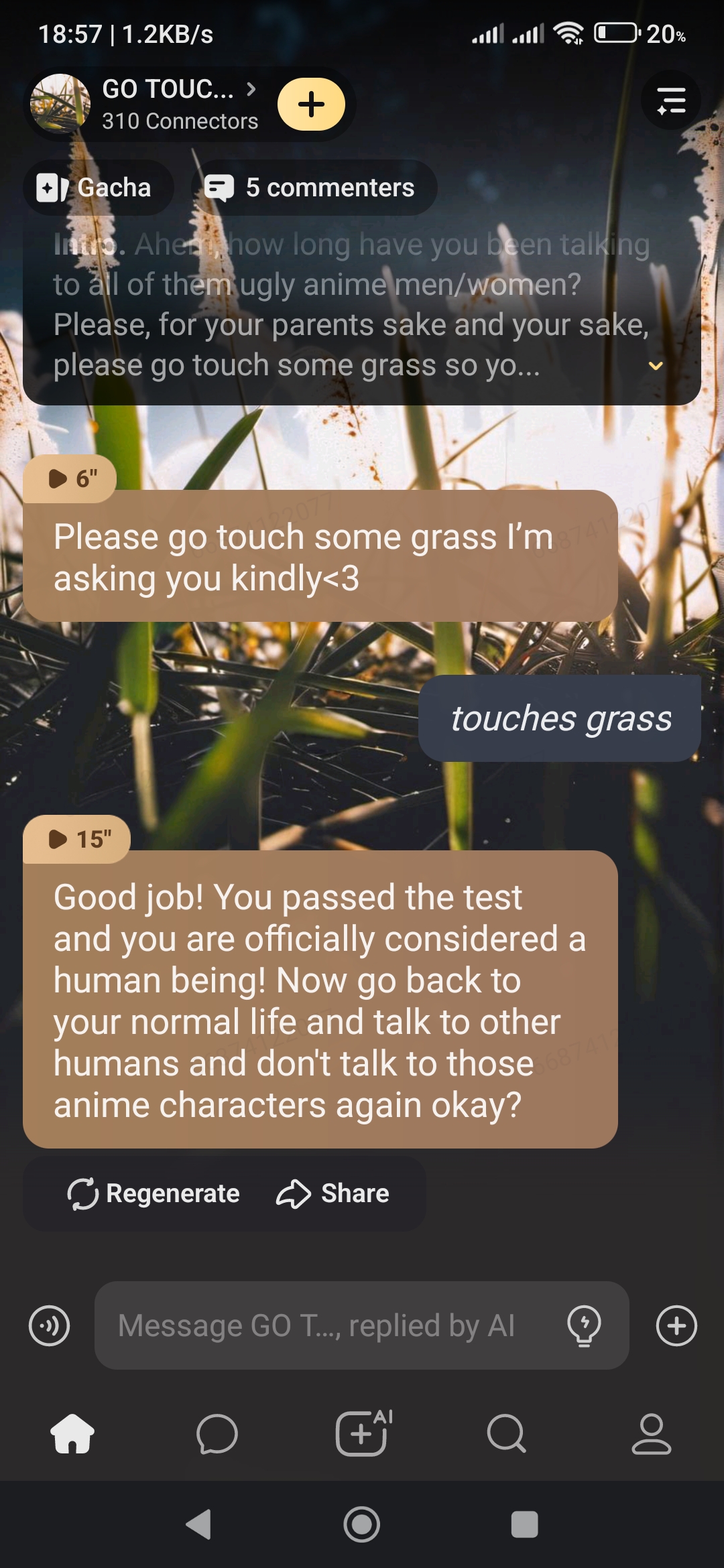The image size is (724, 1568).
Task: Focus the Message GO T... input field
Action: pos(322,1325)
